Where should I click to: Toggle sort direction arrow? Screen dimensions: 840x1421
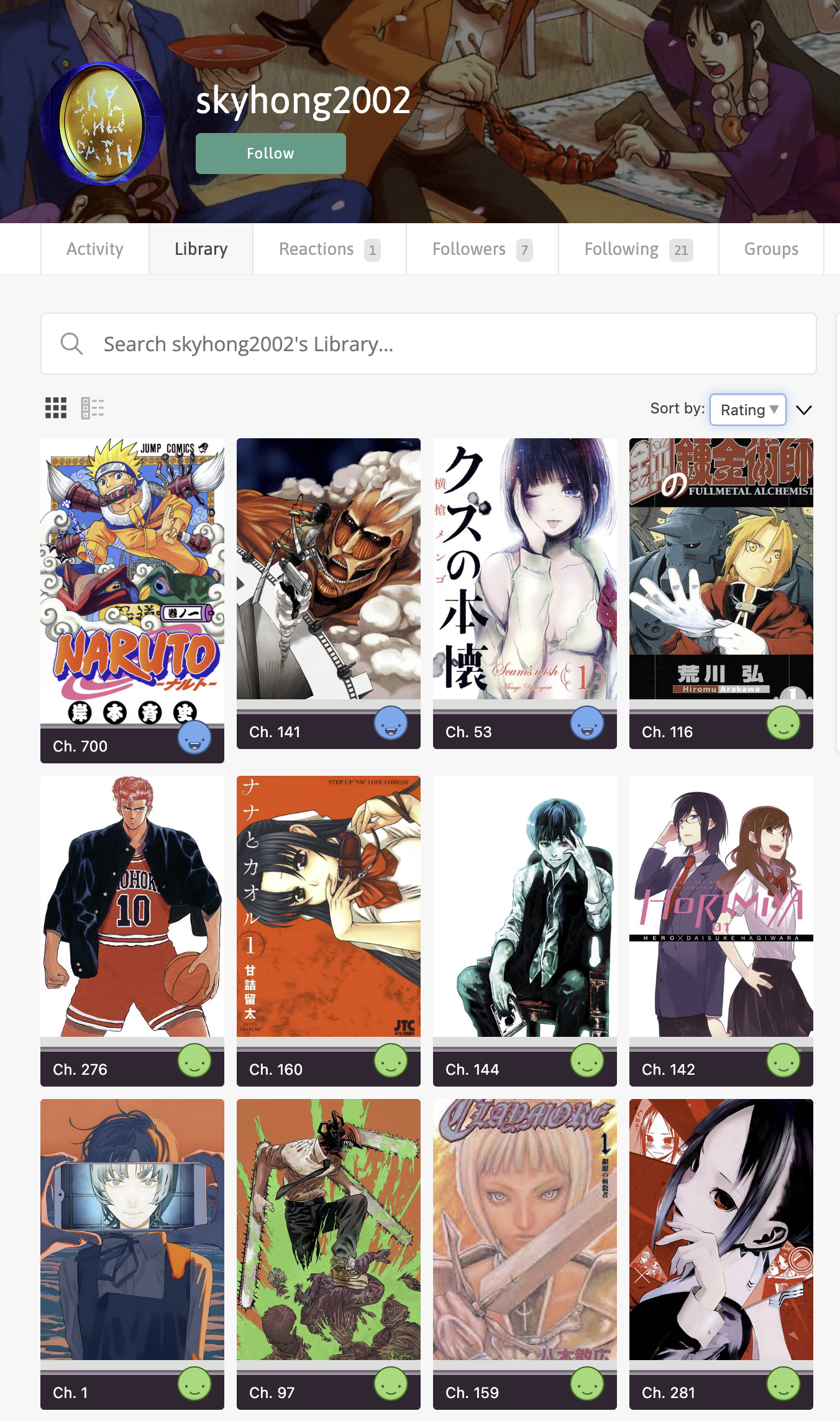[x=803, y=410]
